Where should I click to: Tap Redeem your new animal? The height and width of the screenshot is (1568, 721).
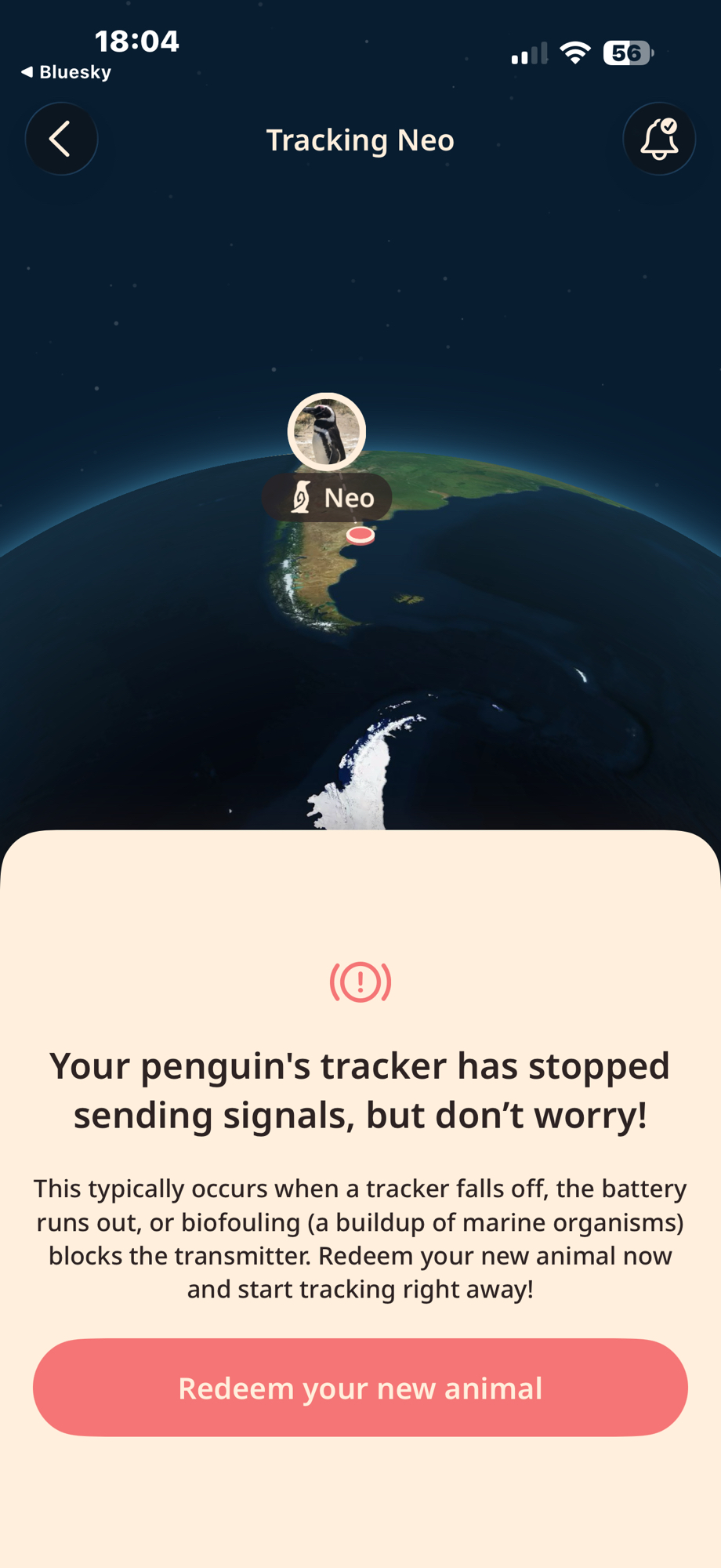(x=360, y=1388)
